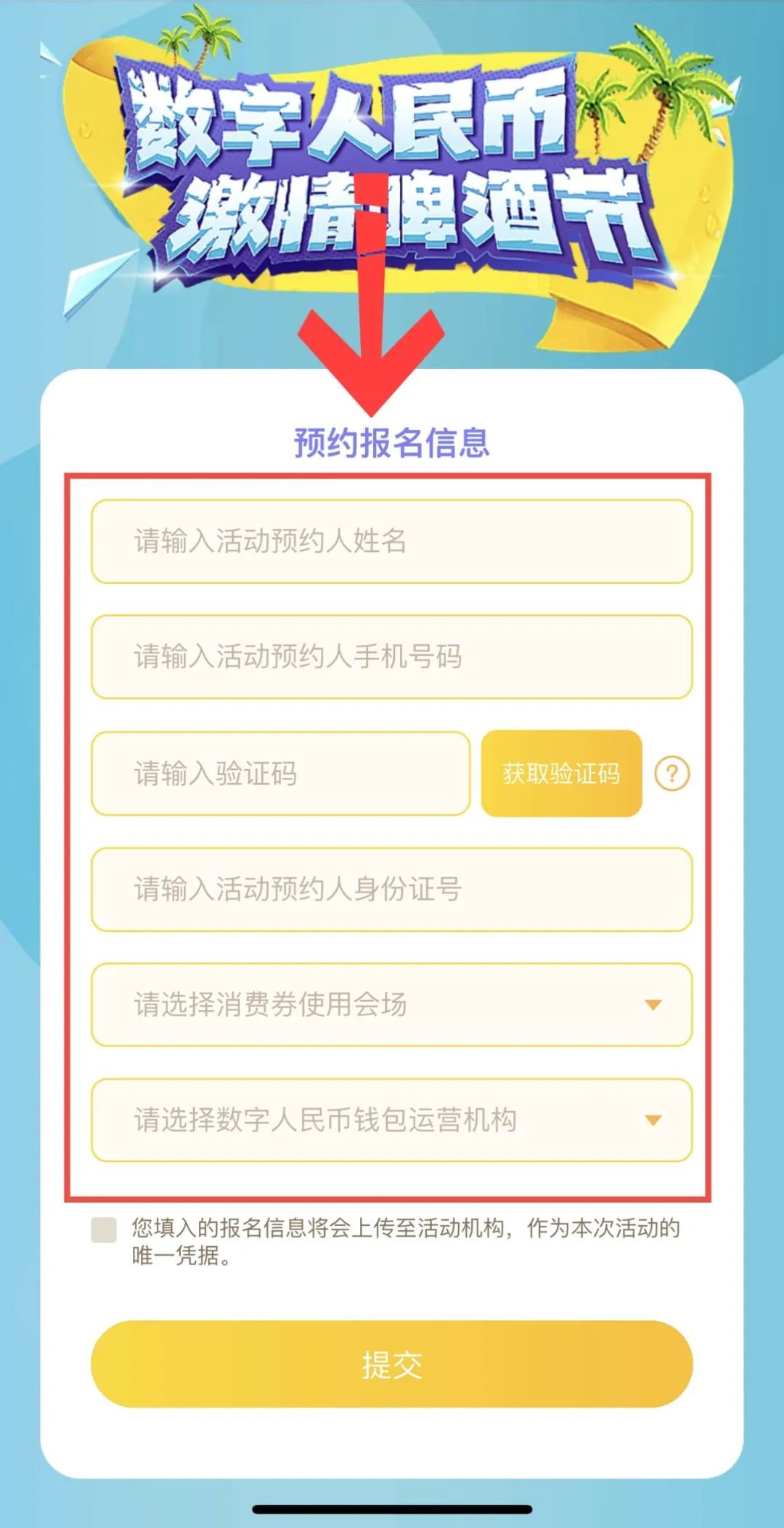Focus the phone number input field
Viewport: 784px width, 1528px height.
[x=392, y=657]
